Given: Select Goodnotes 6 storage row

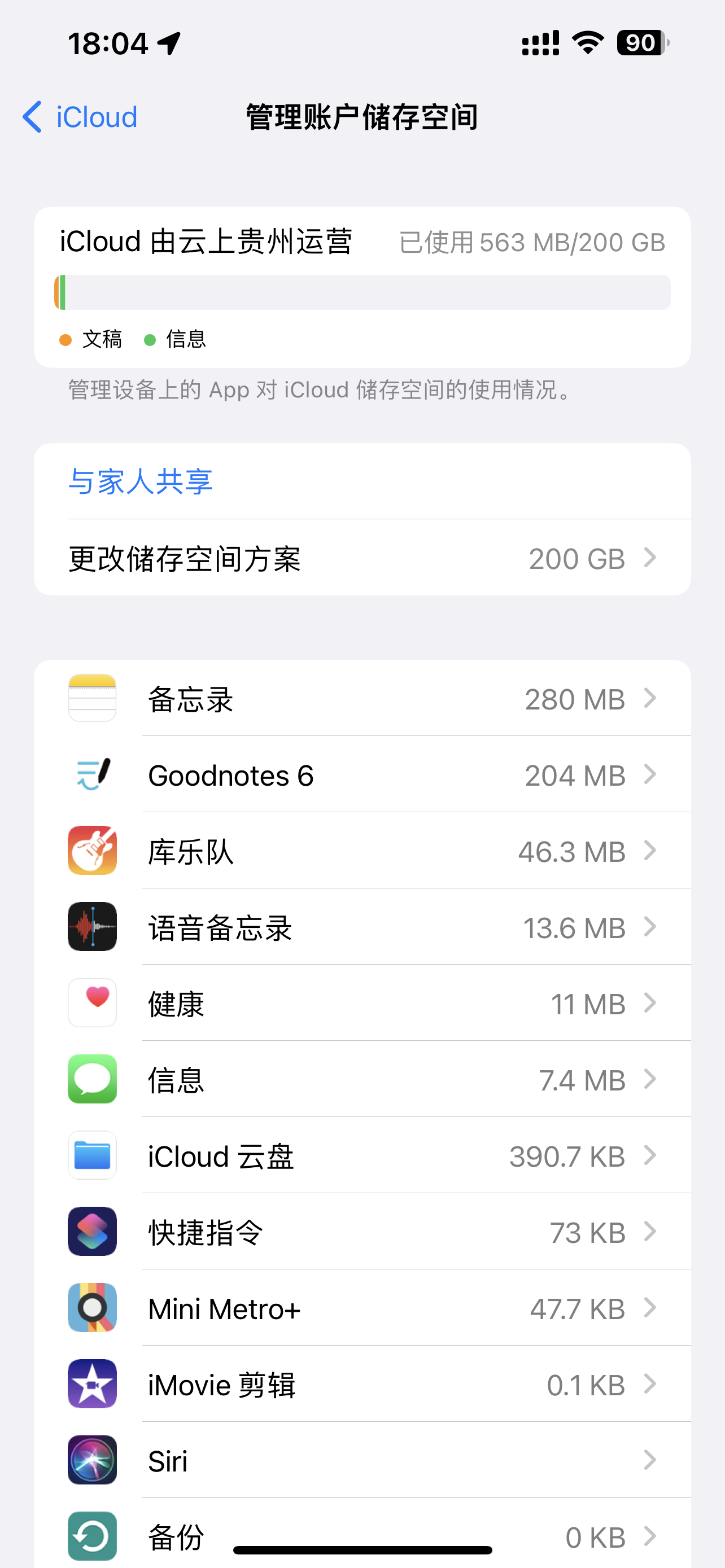Looking at the screenshot, I should [362, 775].
